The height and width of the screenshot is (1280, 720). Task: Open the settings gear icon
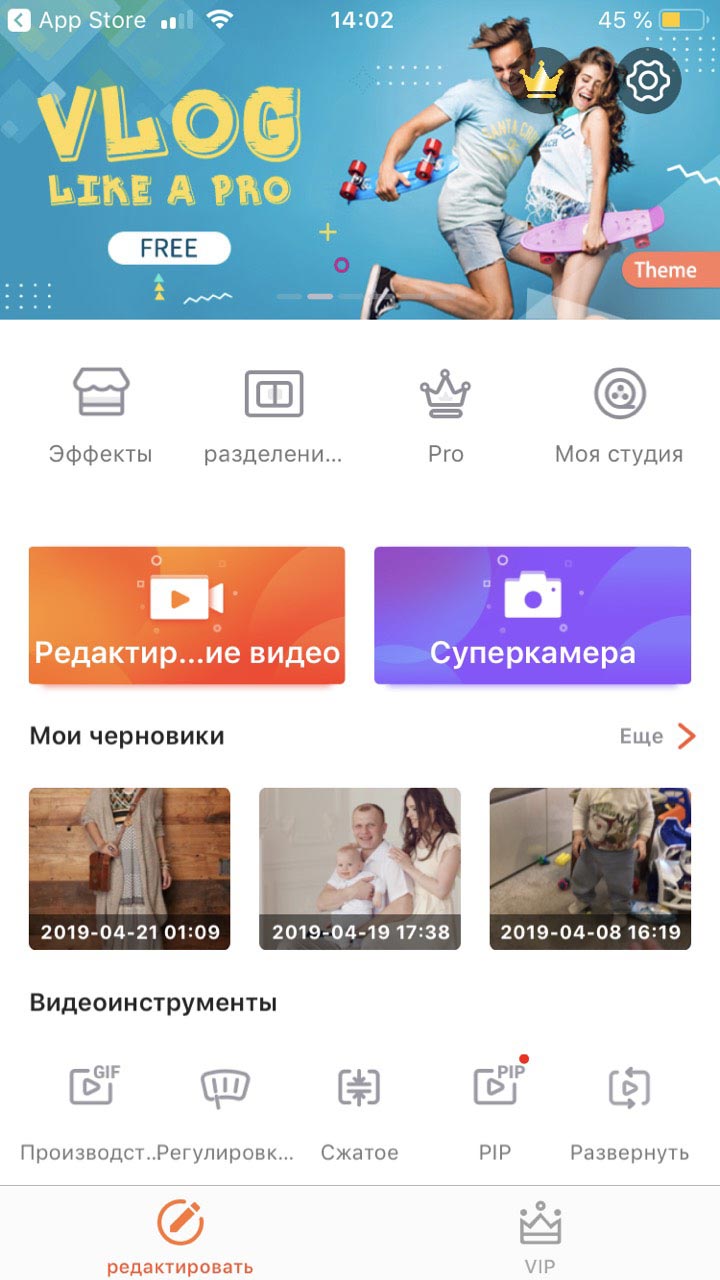[649, 80]
